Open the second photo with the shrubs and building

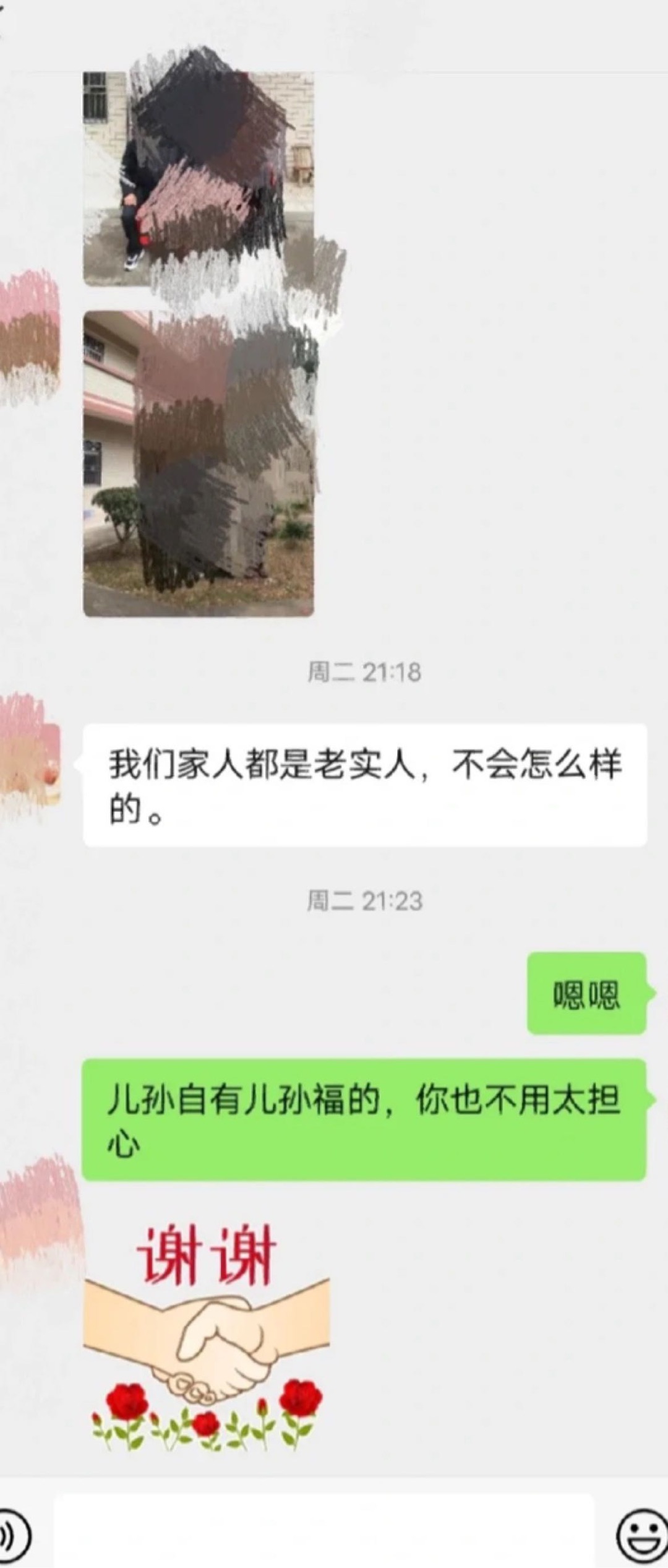[x=198, y=464]
